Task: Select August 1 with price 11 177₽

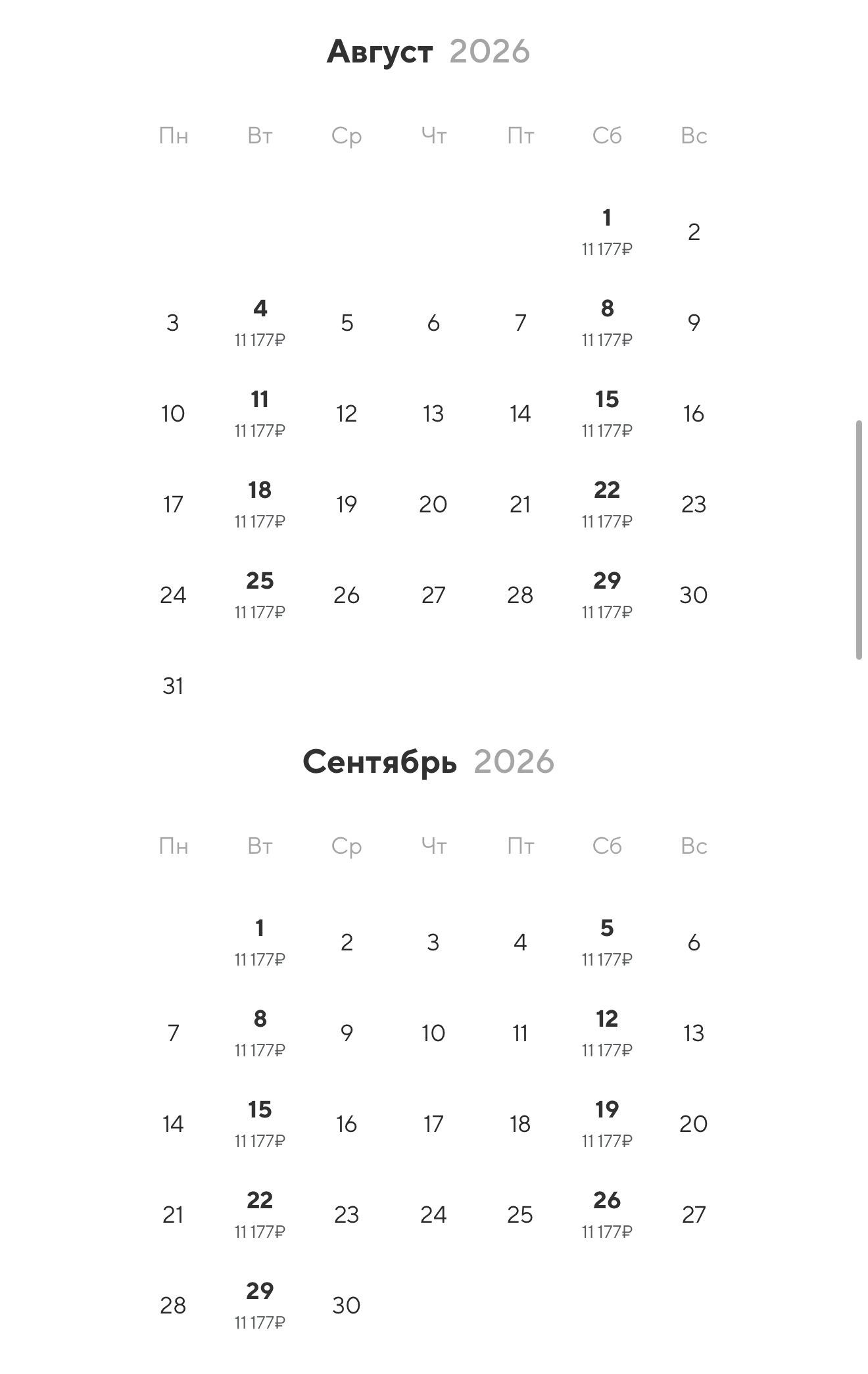Action: click(606, 231)
